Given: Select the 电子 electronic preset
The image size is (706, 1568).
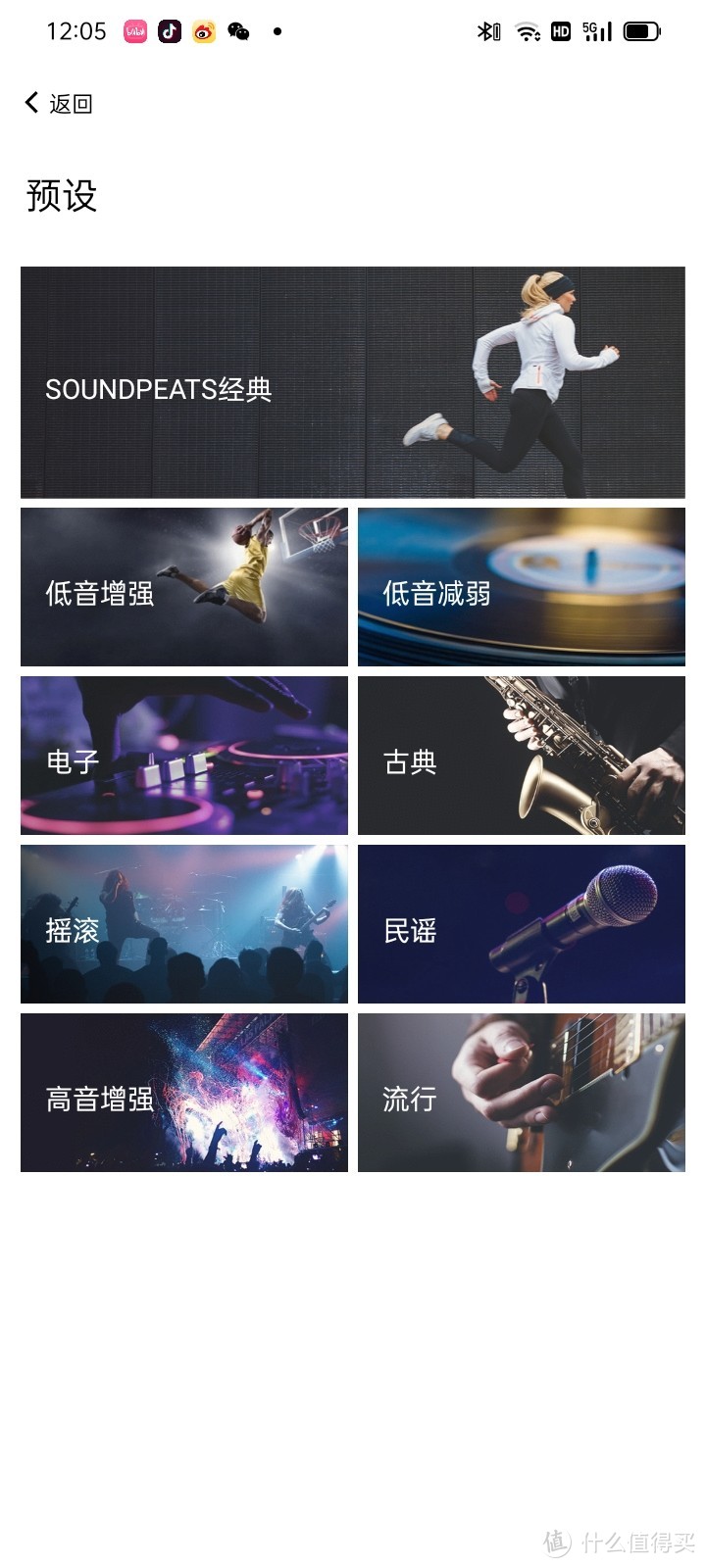Looking at the screenshot, I should 183,756.
